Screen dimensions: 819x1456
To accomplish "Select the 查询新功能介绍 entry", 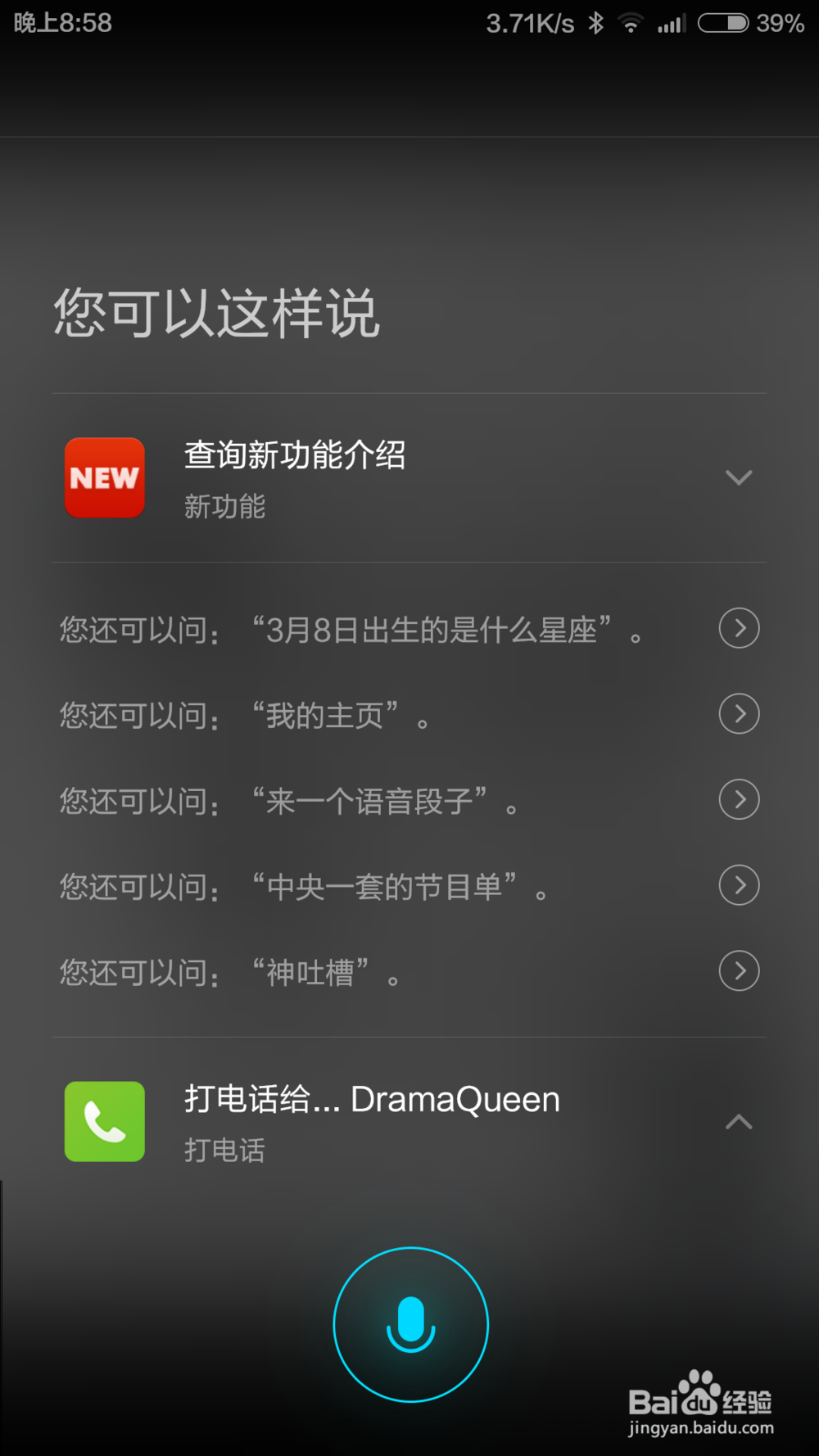I will point(295,456).
